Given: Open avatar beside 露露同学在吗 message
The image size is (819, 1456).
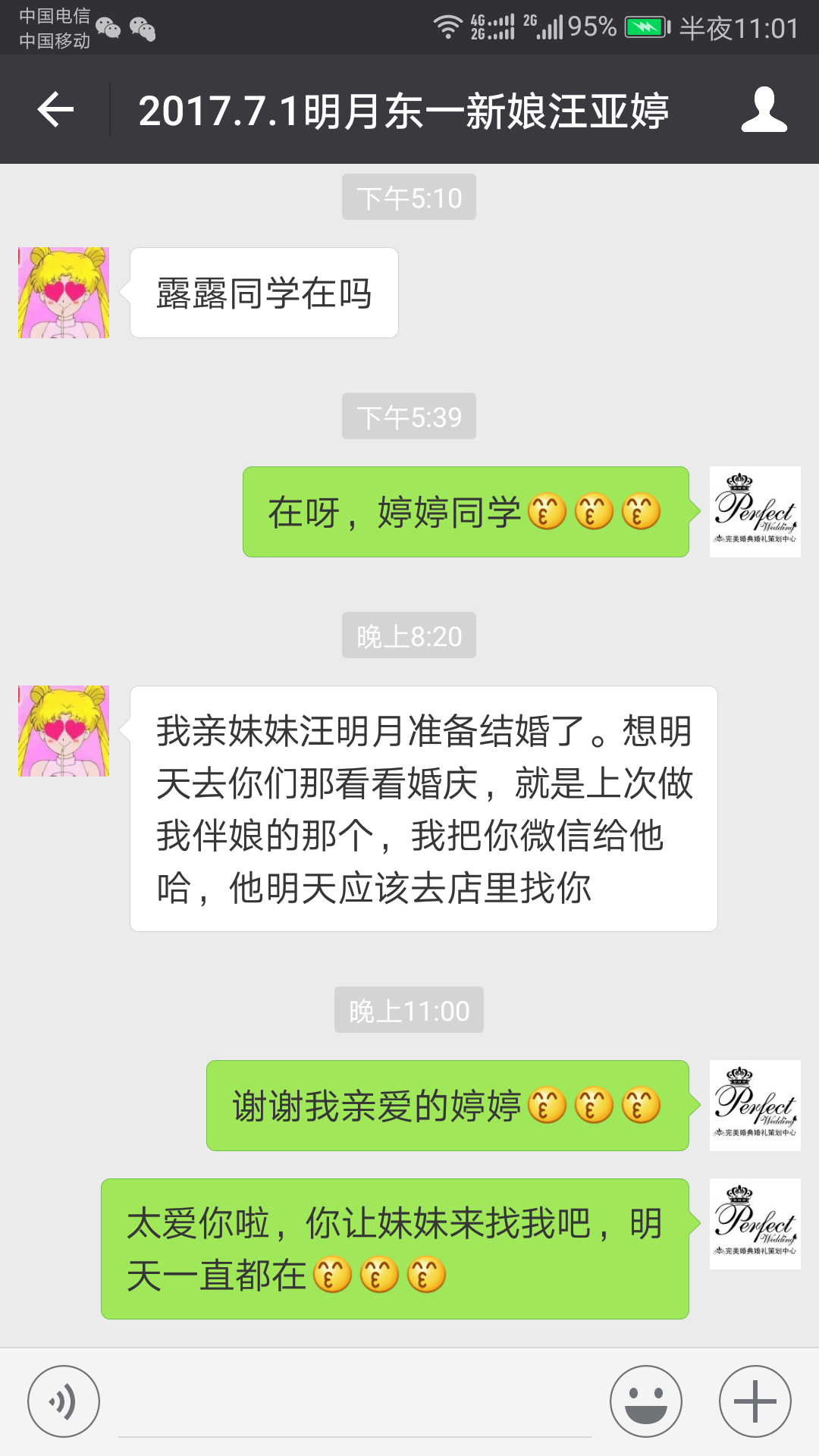Looking at the screenshot, I should (x=64, y=293).
